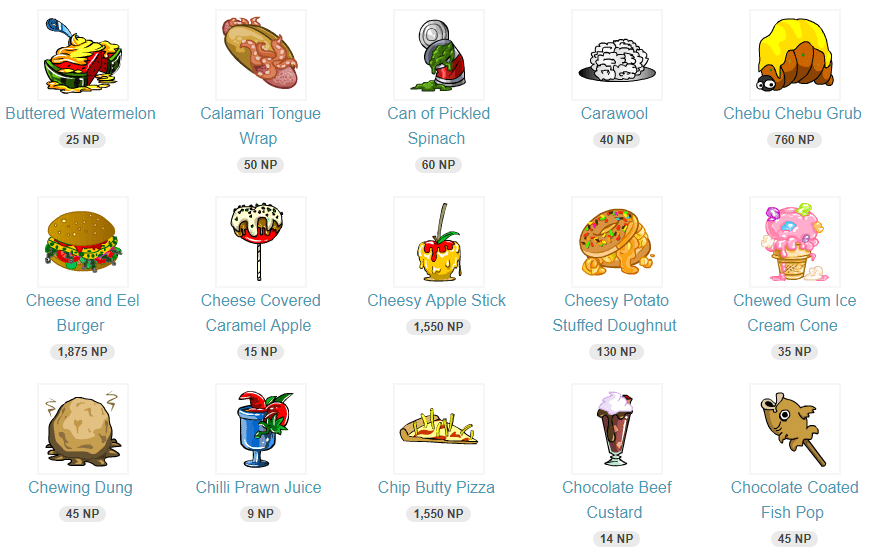Open the Buttered Watermelon item
This screenshot has width=875, height=554.
tap(82, 56)
